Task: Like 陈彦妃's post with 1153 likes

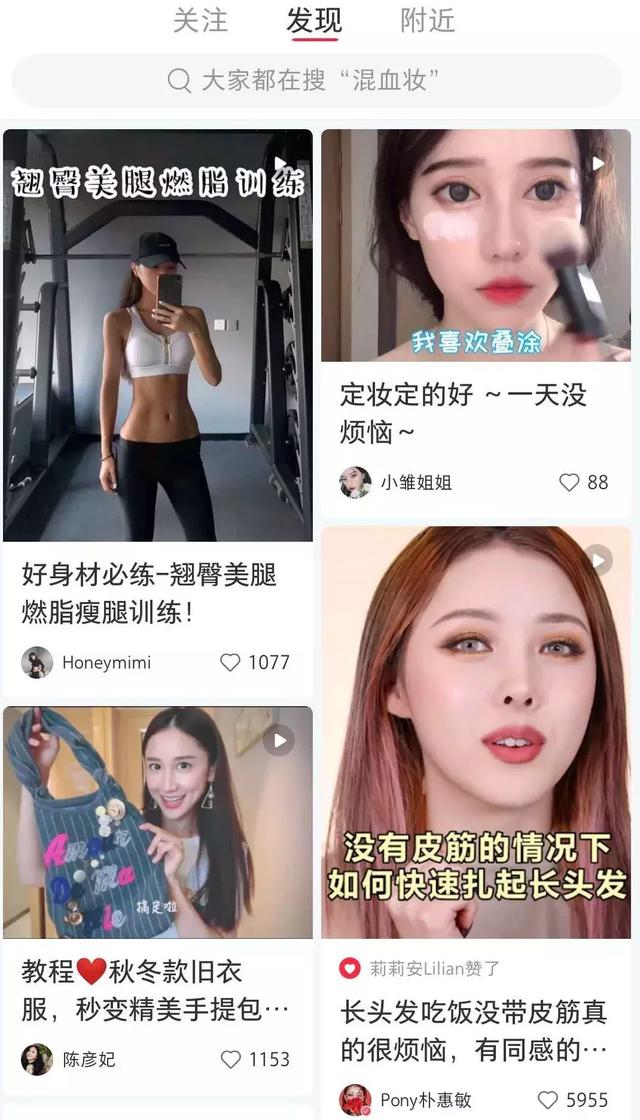Action: point(231,1059)
